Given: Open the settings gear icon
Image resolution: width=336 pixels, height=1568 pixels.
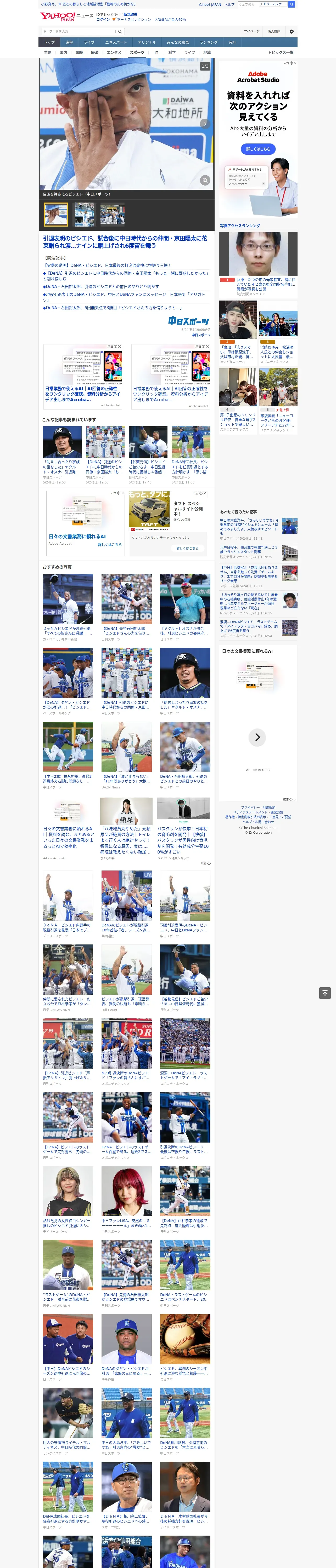Looking at the screenshot, I should coord(292,31).
